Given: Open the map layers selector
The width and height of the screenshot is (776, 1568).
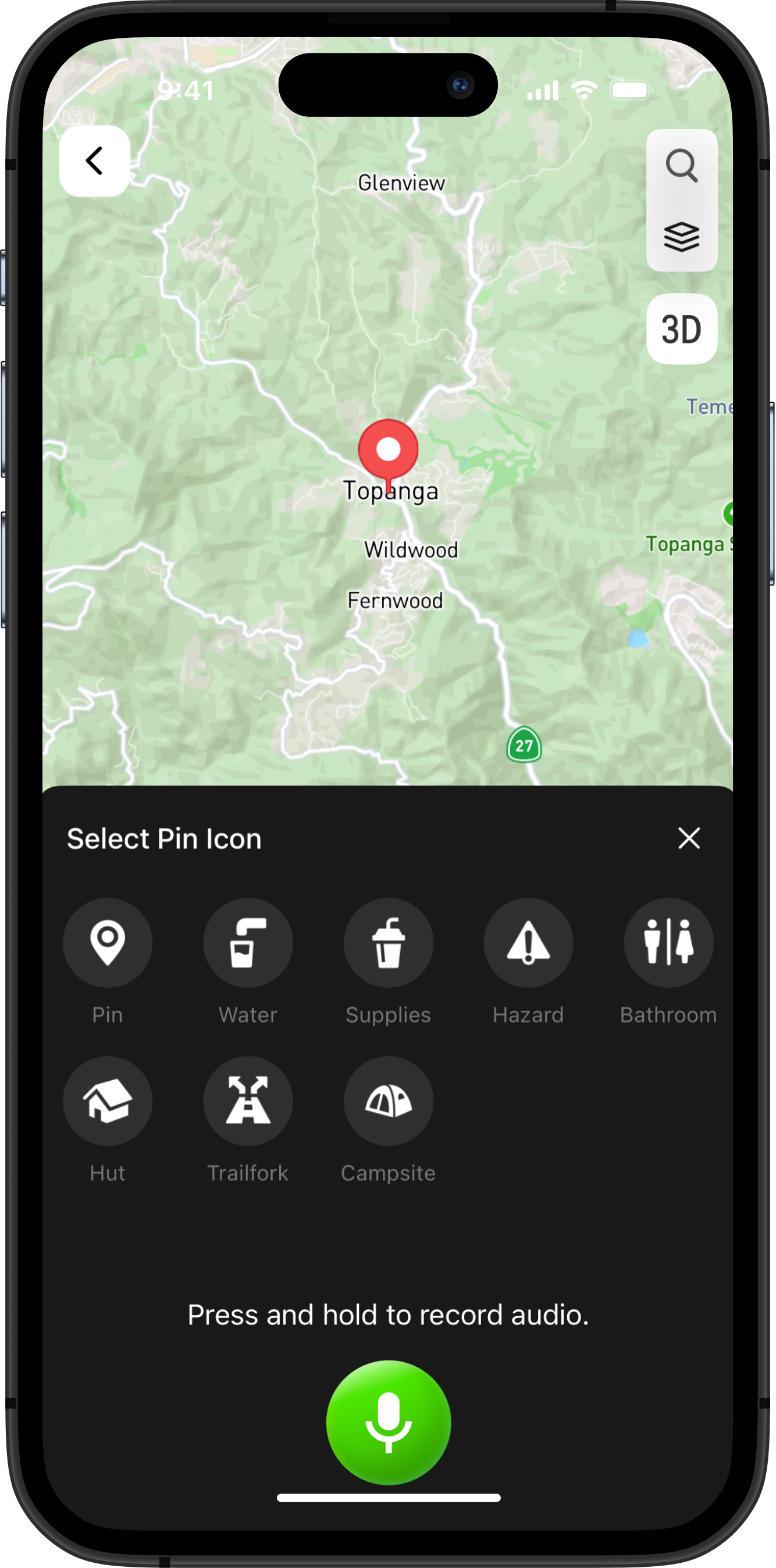Looking at the screenshot, I should click(x=681, y=237).
